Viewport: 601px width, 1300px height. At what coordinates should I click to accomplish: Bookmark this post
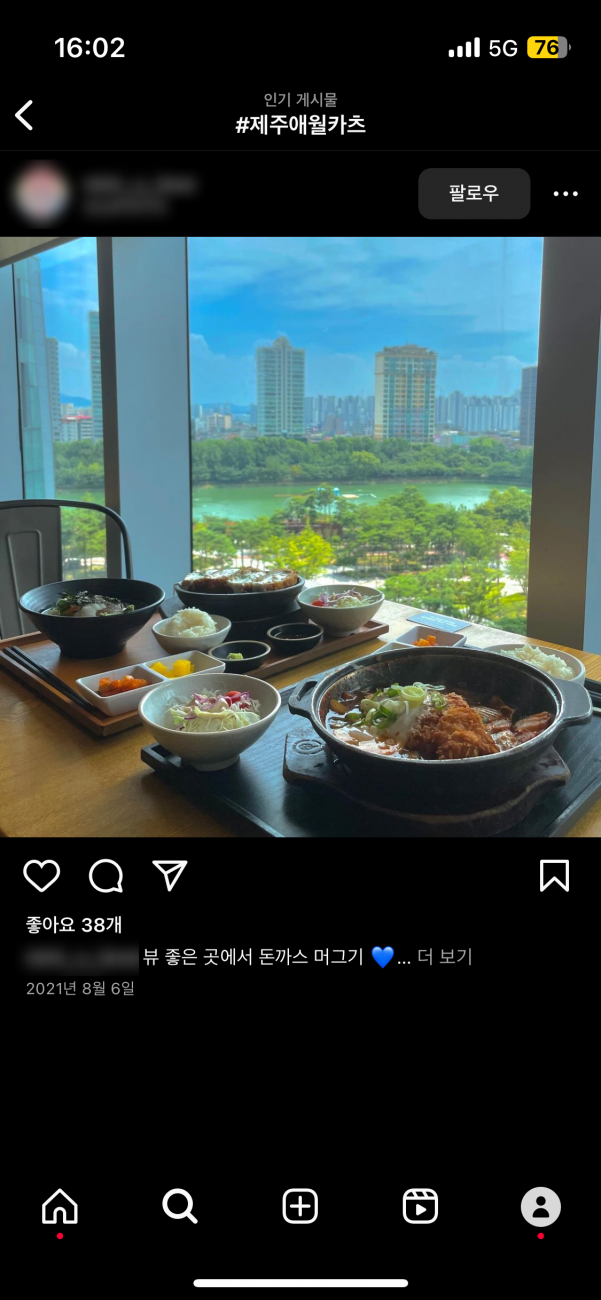pyautogui.click(x=554, y=876)
